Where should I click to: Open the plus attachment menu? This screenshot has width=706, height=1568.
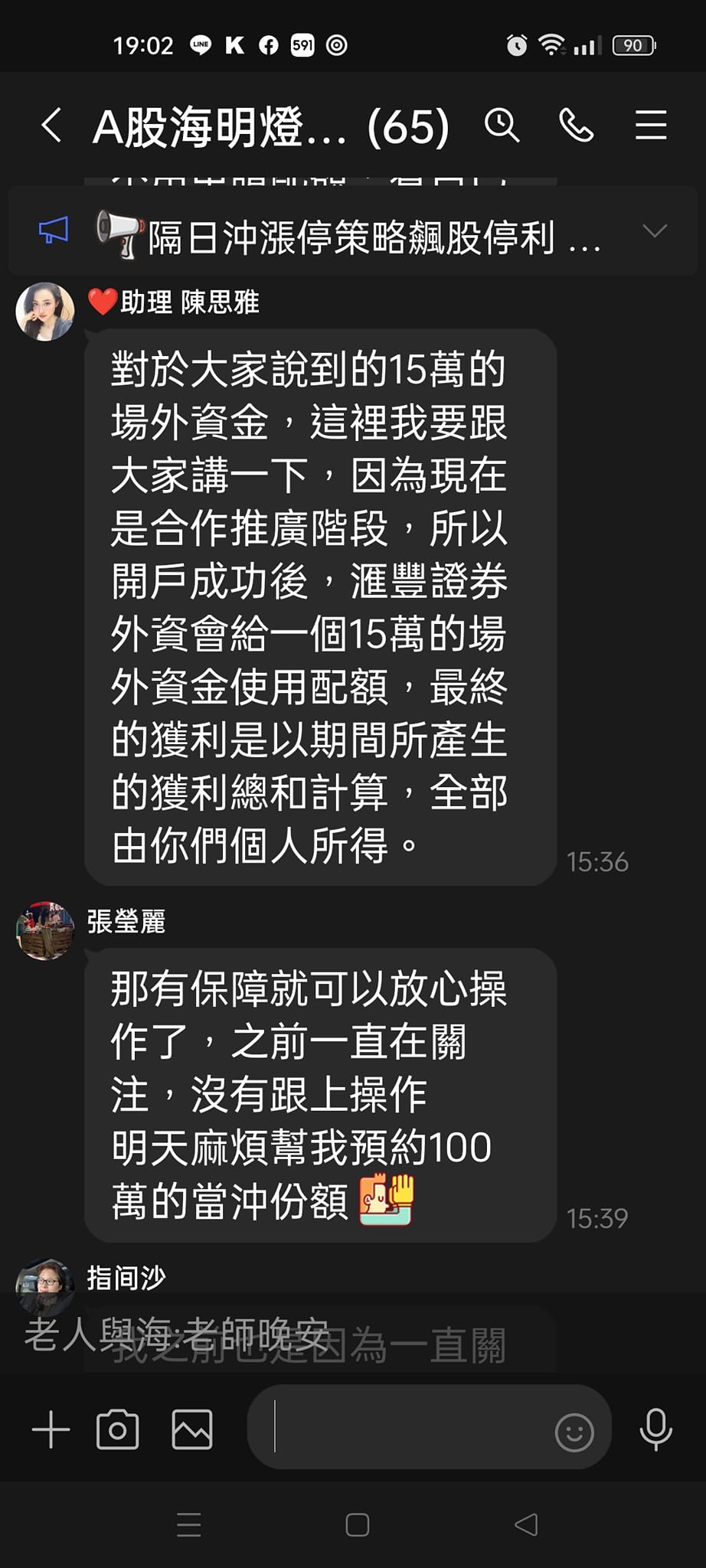coord(51,1429)
